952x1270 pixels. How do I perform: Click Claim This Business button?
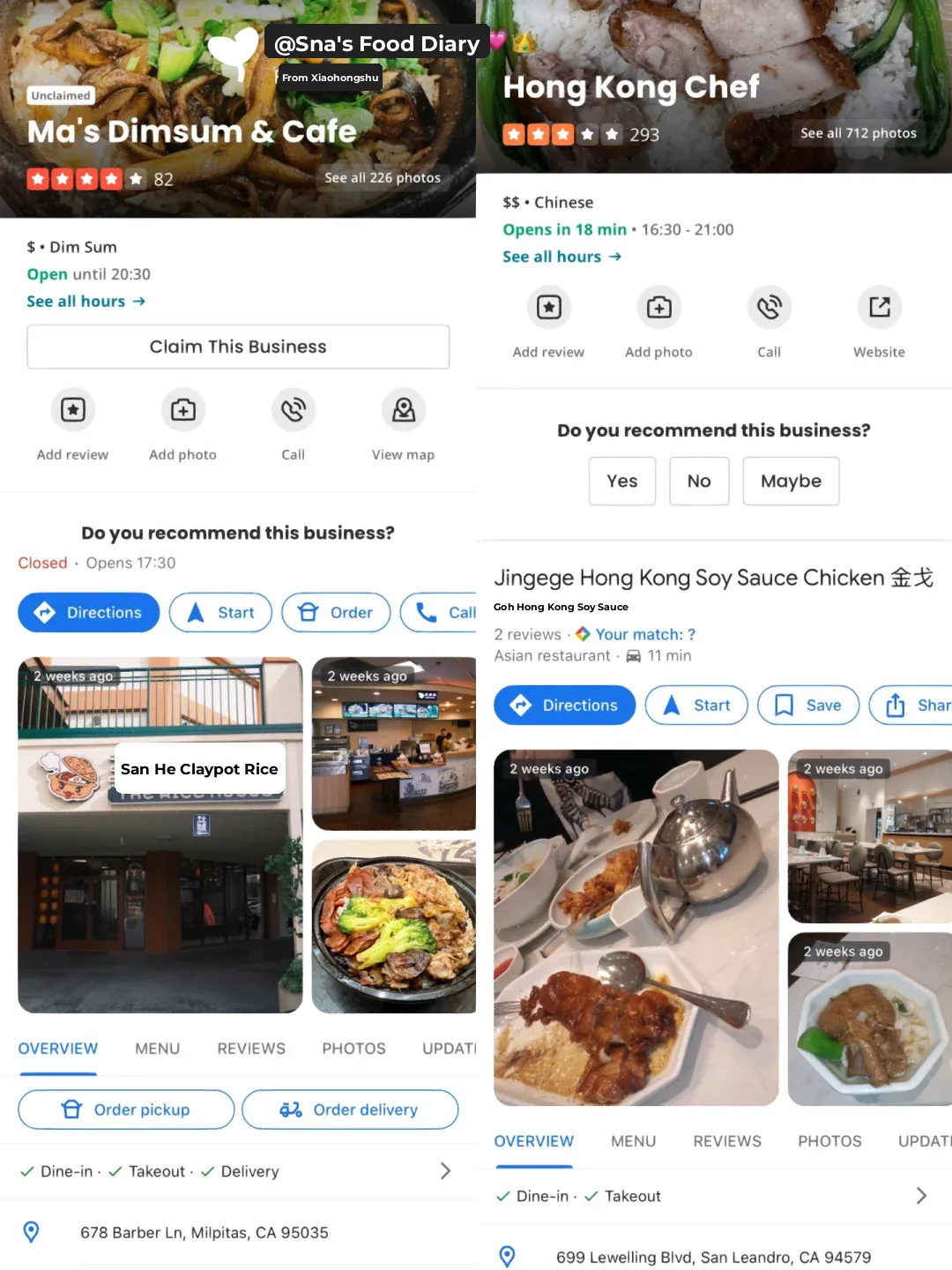(237, 347)
